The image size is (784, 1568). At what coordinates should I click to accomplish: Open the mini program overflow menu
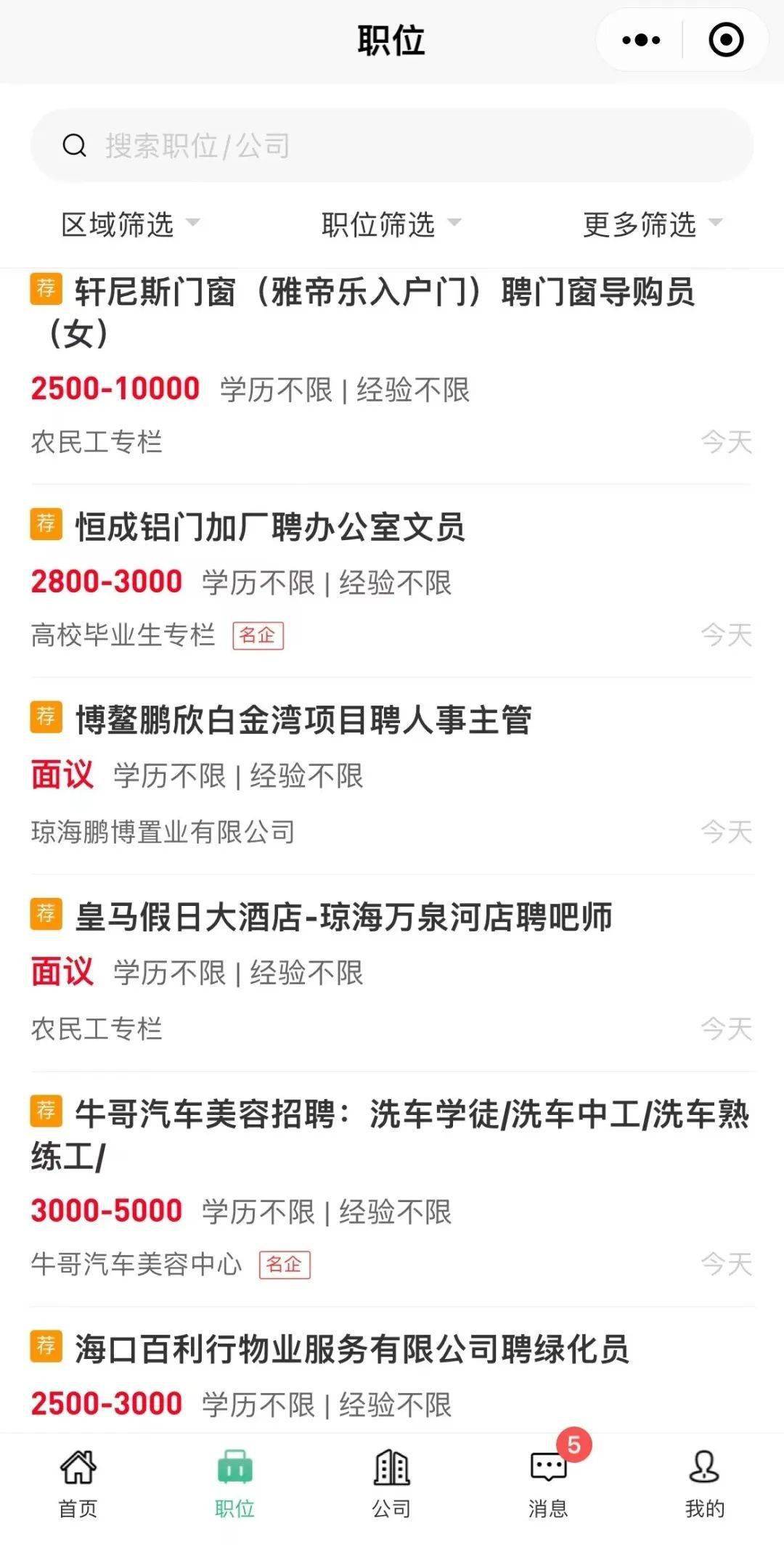tap(641, 40)
